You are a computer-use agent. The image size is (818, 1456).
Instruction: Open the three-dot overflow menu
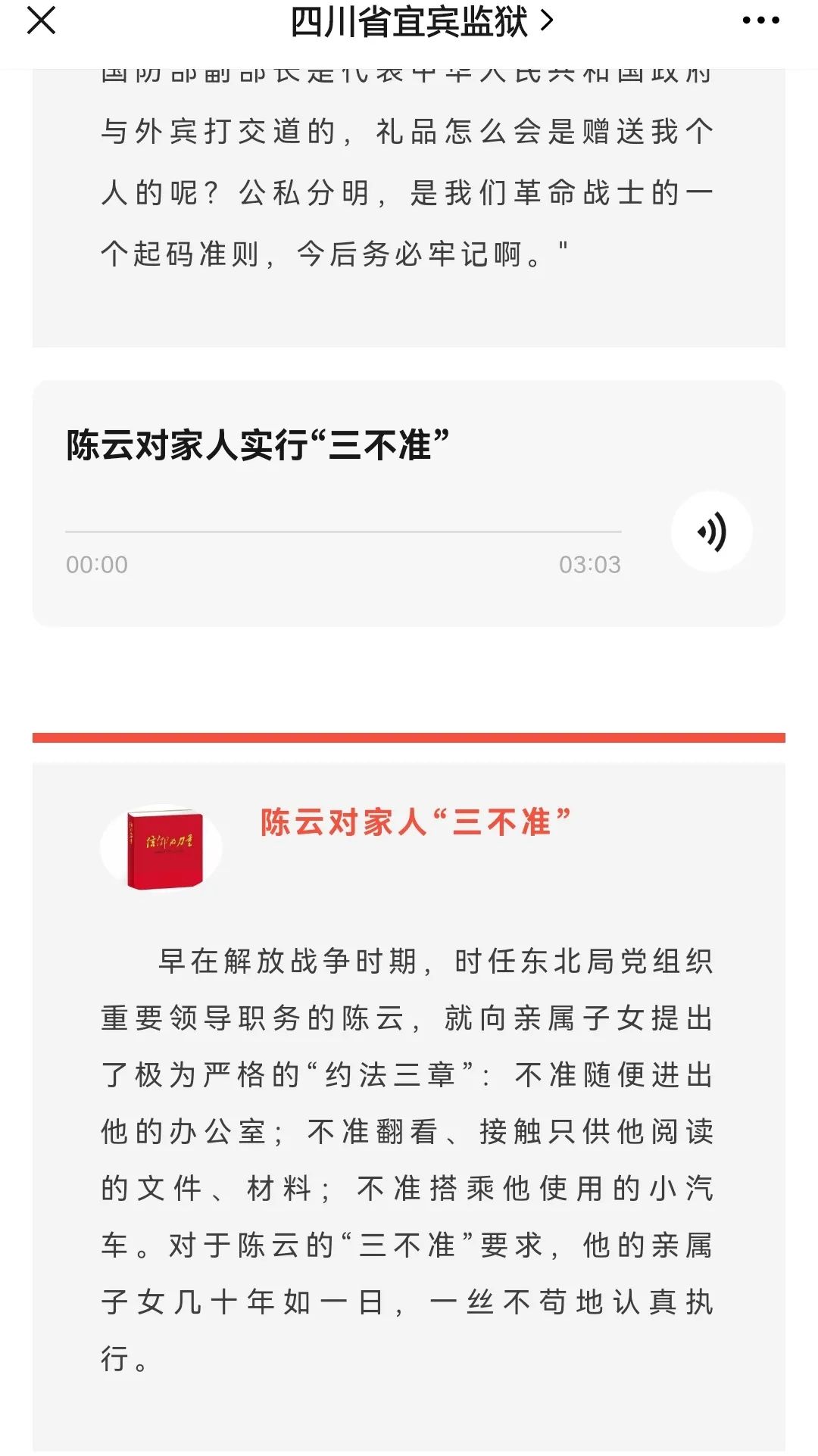(760, 21)
